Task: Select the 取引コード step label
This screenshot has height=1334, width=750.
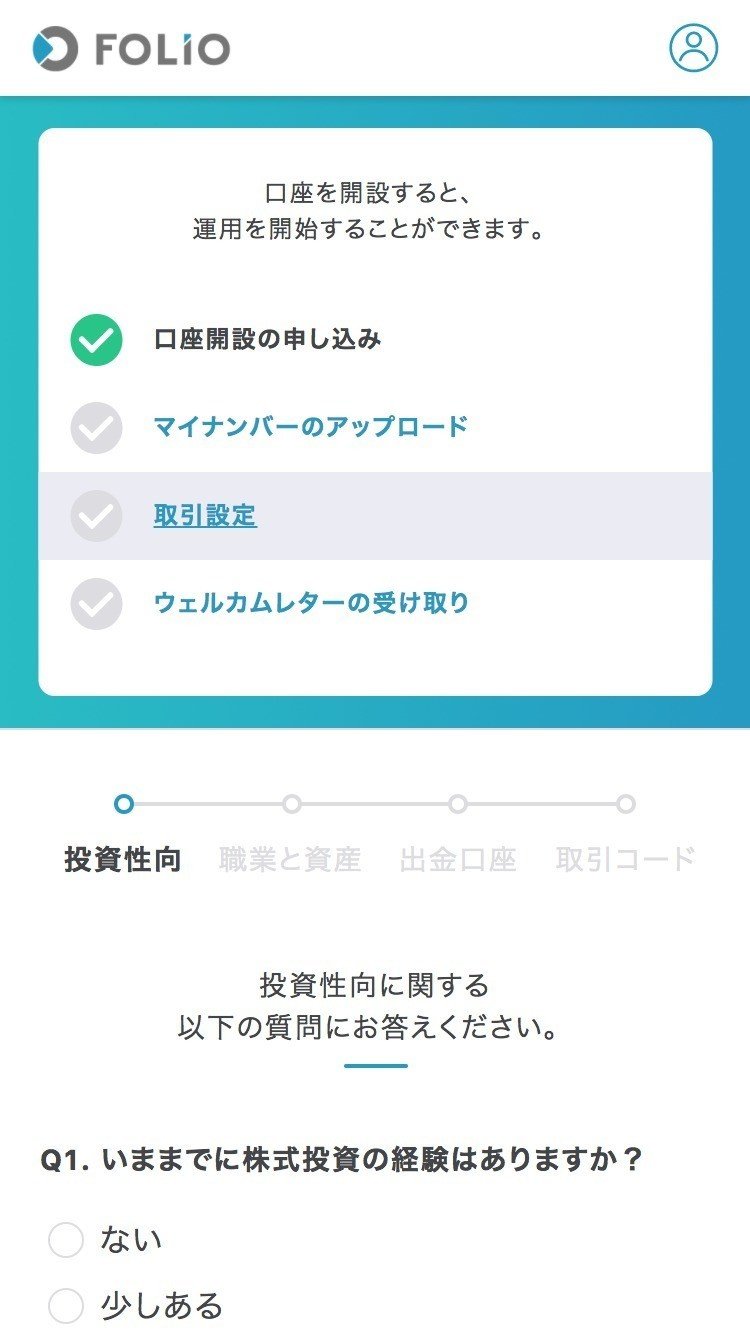Action: pos(625,858)
